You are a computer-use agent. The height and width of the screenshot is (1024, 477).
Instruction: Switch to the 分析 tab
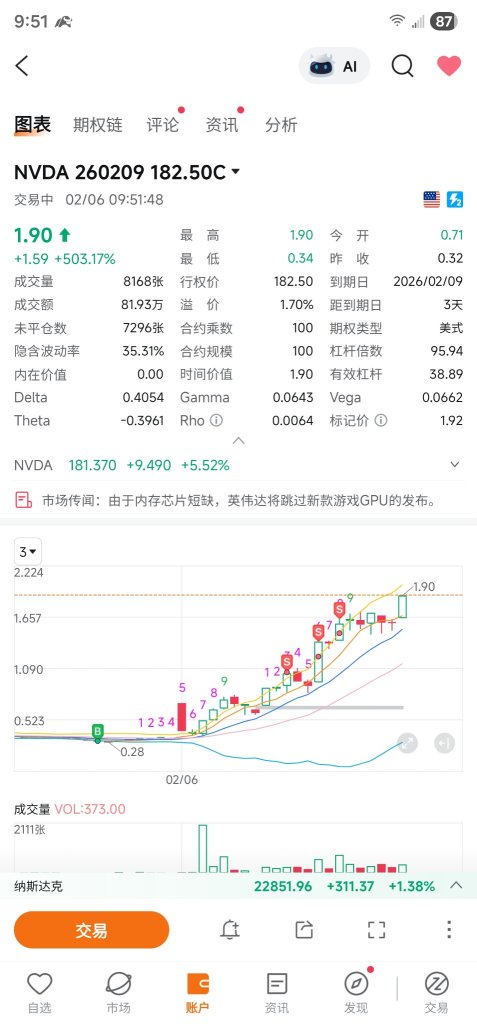(281, 125)
